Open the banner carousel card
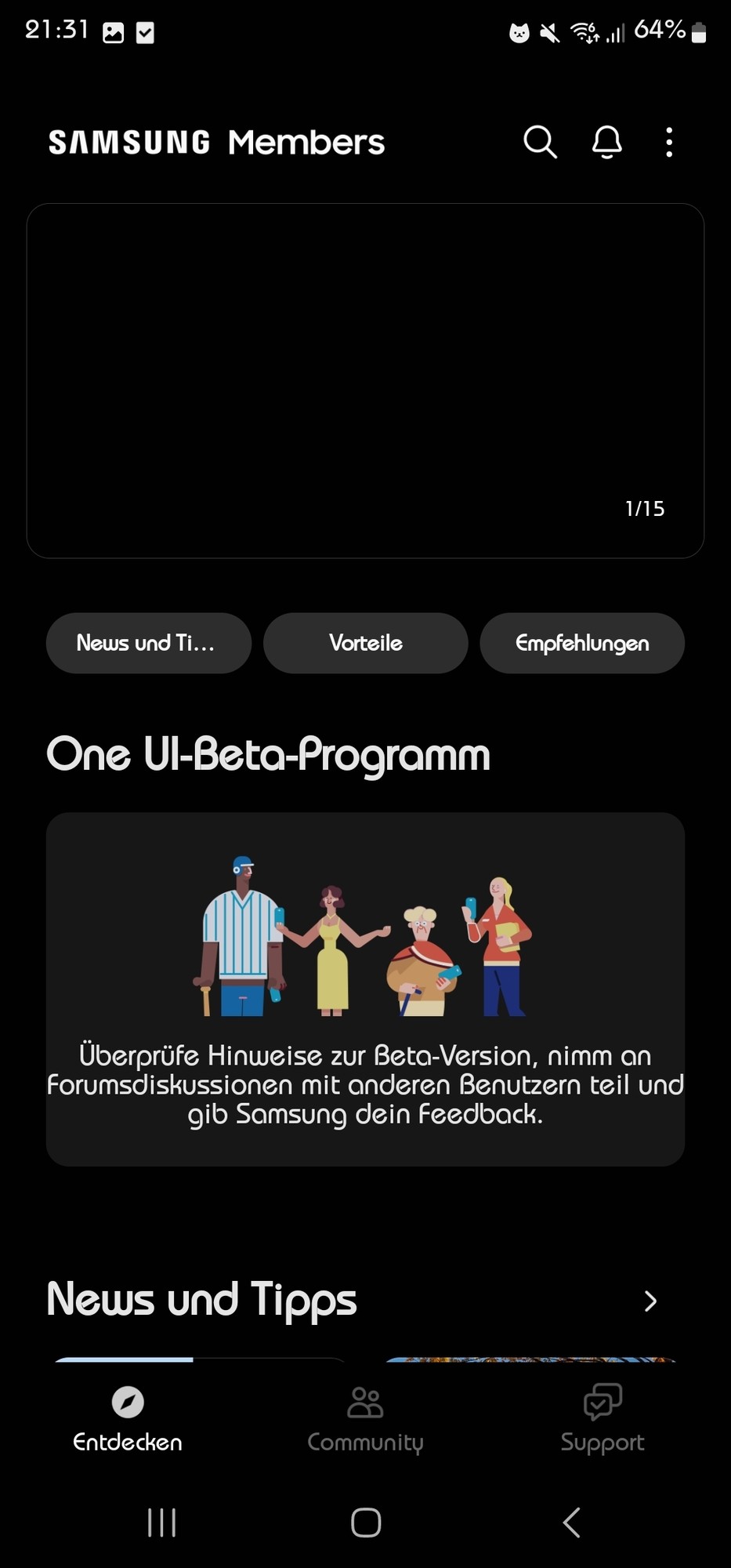Viewport: 731px width, 1568px height. click(x=365, y=380)
